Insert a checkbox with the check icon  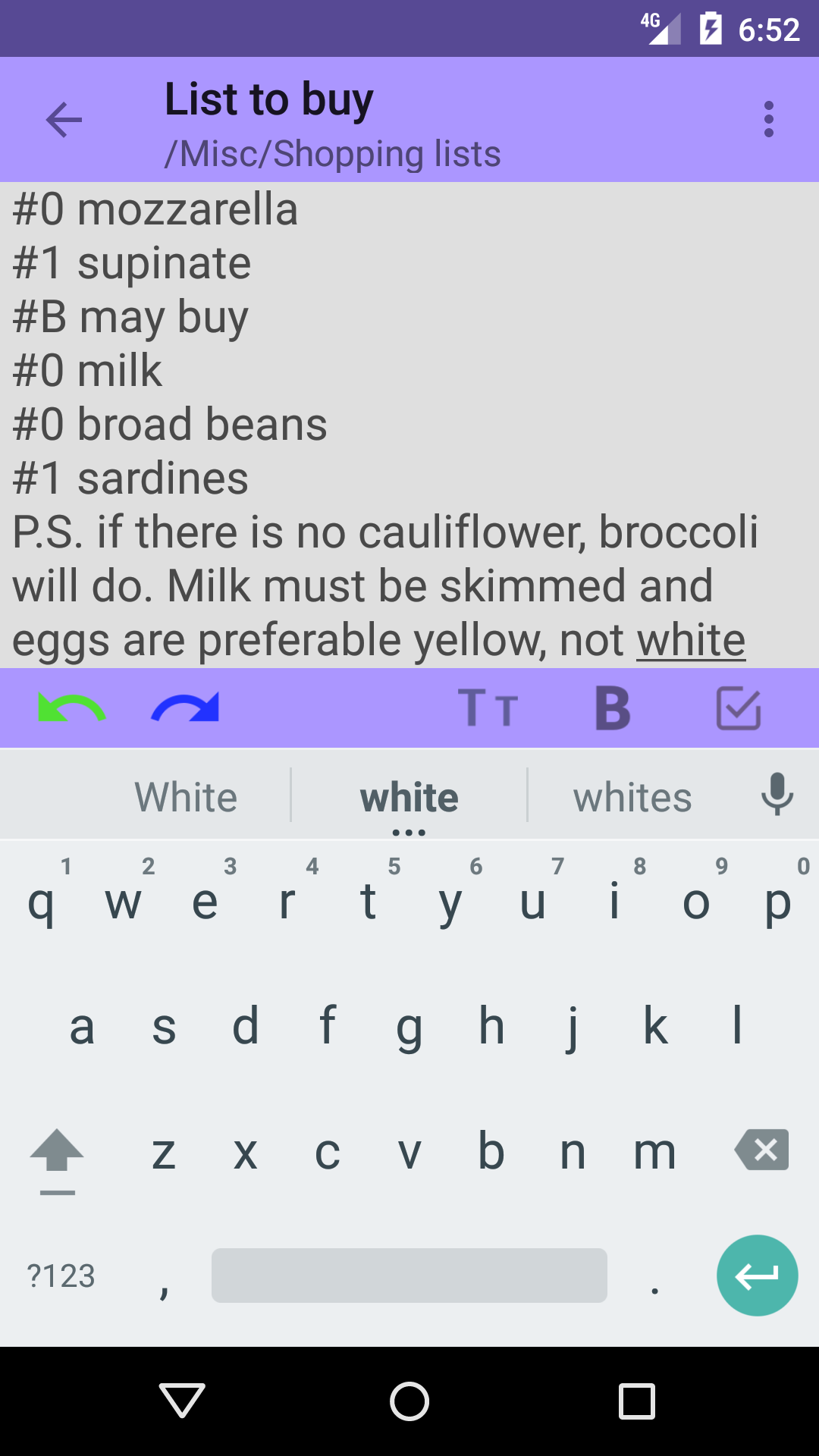tap(739, 708)
